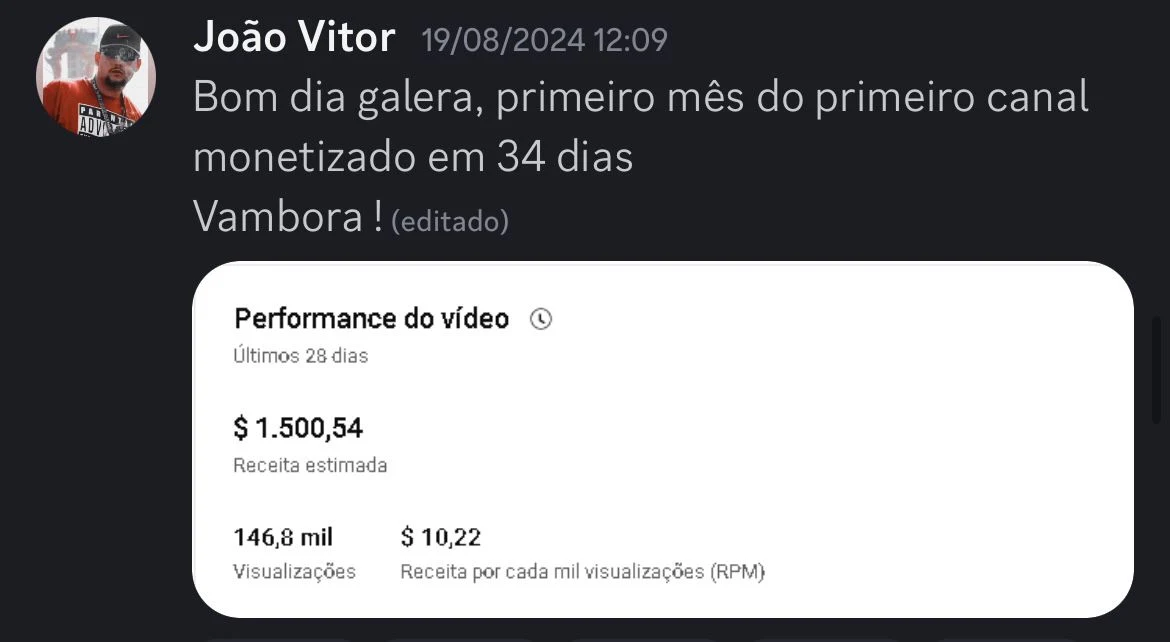The image size is (1170, 642).
Task: Tap the João Vitor username
Action: coord(294,39)
